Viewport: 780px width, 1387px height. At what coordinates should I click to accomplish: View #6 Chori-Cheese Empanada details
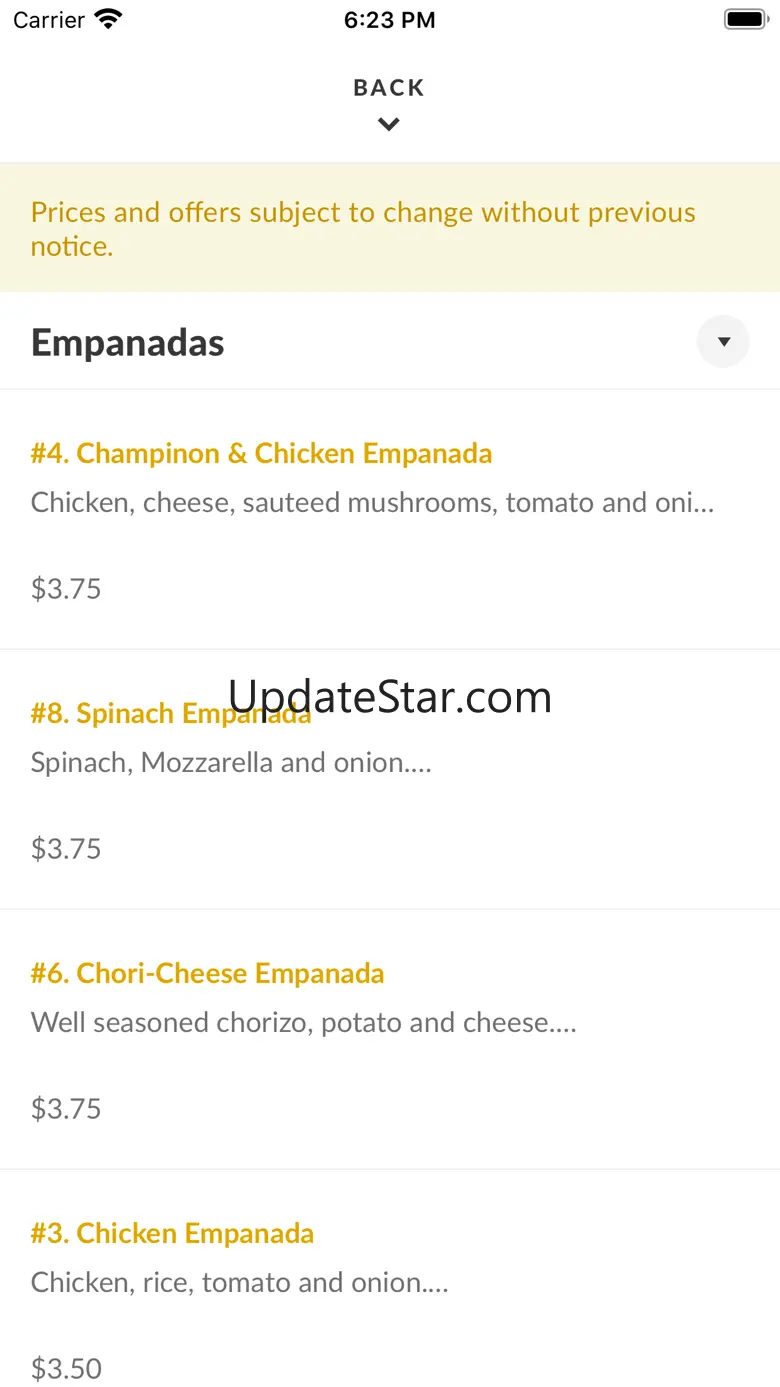click(207, 974)
